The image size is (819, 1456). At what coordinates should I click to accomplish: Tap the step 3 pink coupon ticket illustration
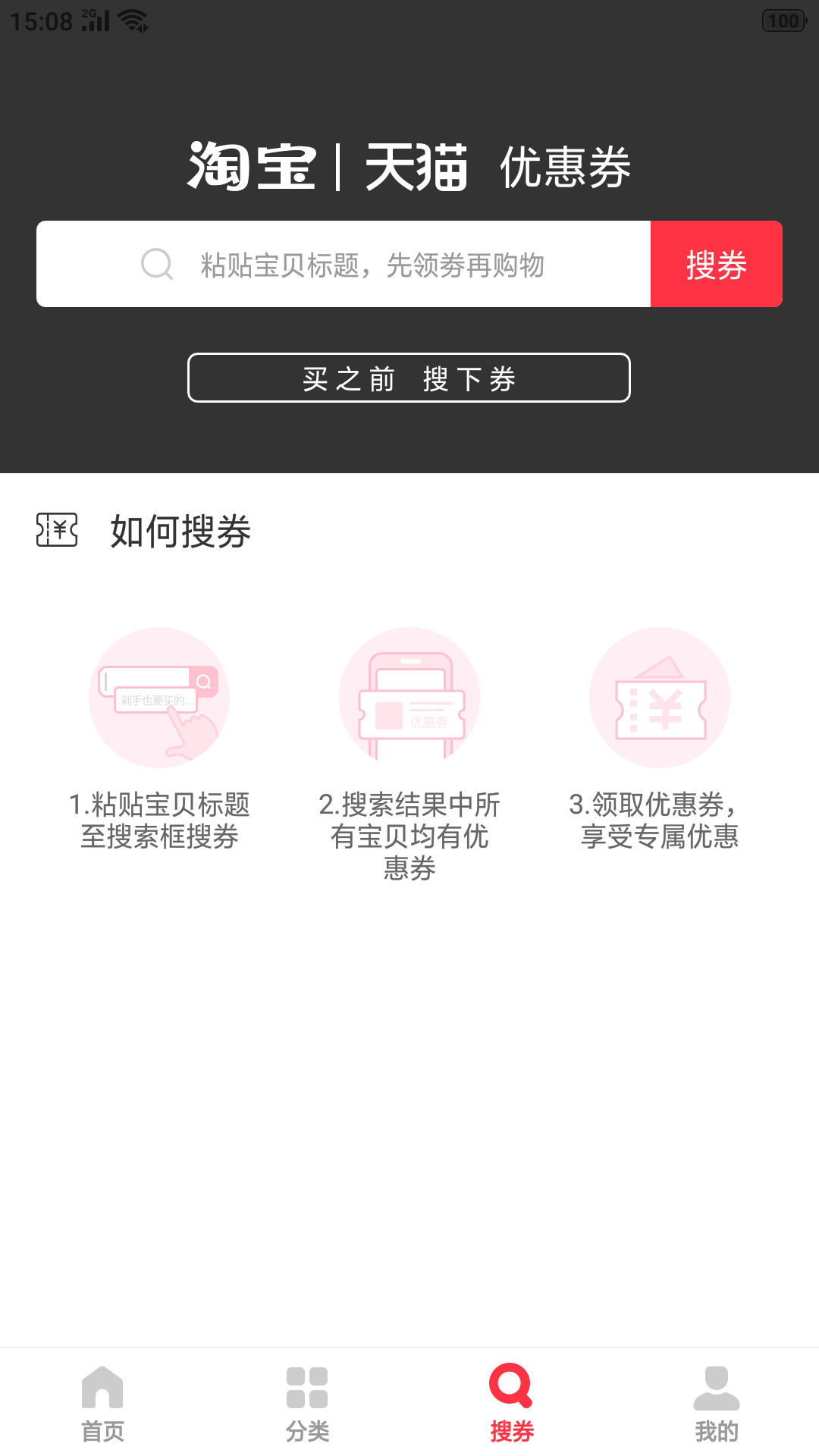[661, 698]
